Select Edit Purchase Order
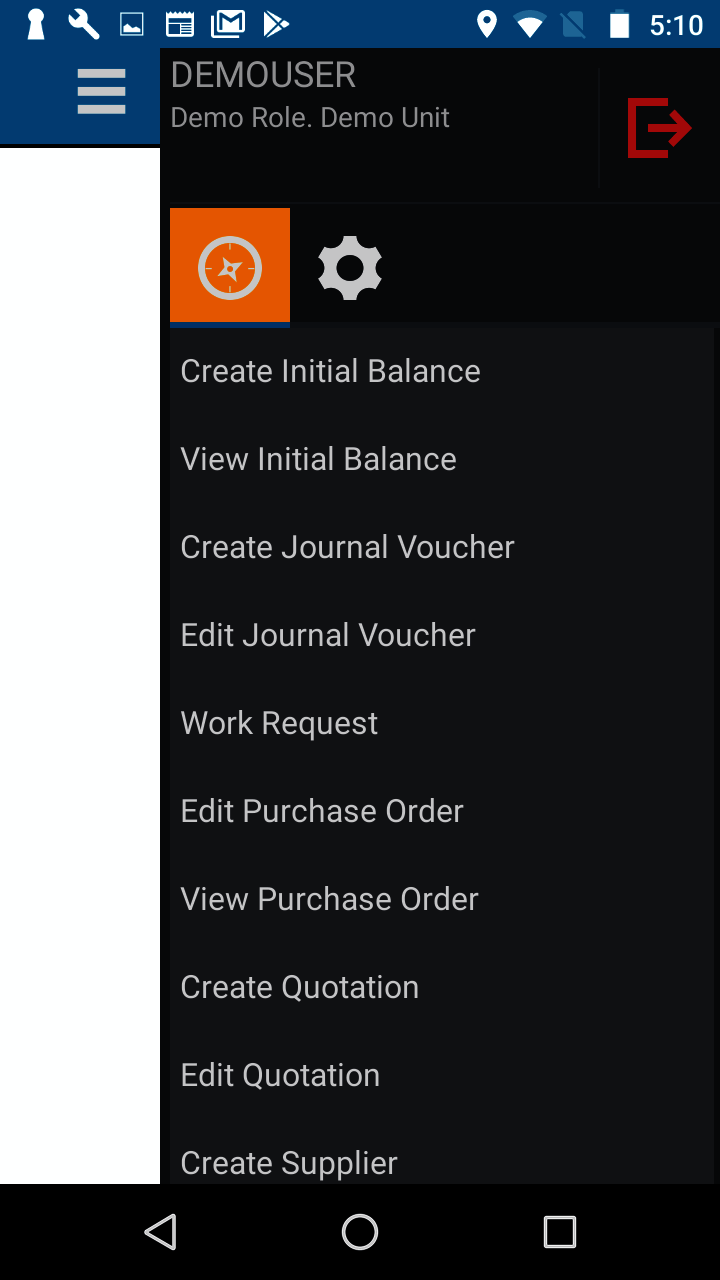Viewport: 720px width, 1280px height. [x=322, y=811]
